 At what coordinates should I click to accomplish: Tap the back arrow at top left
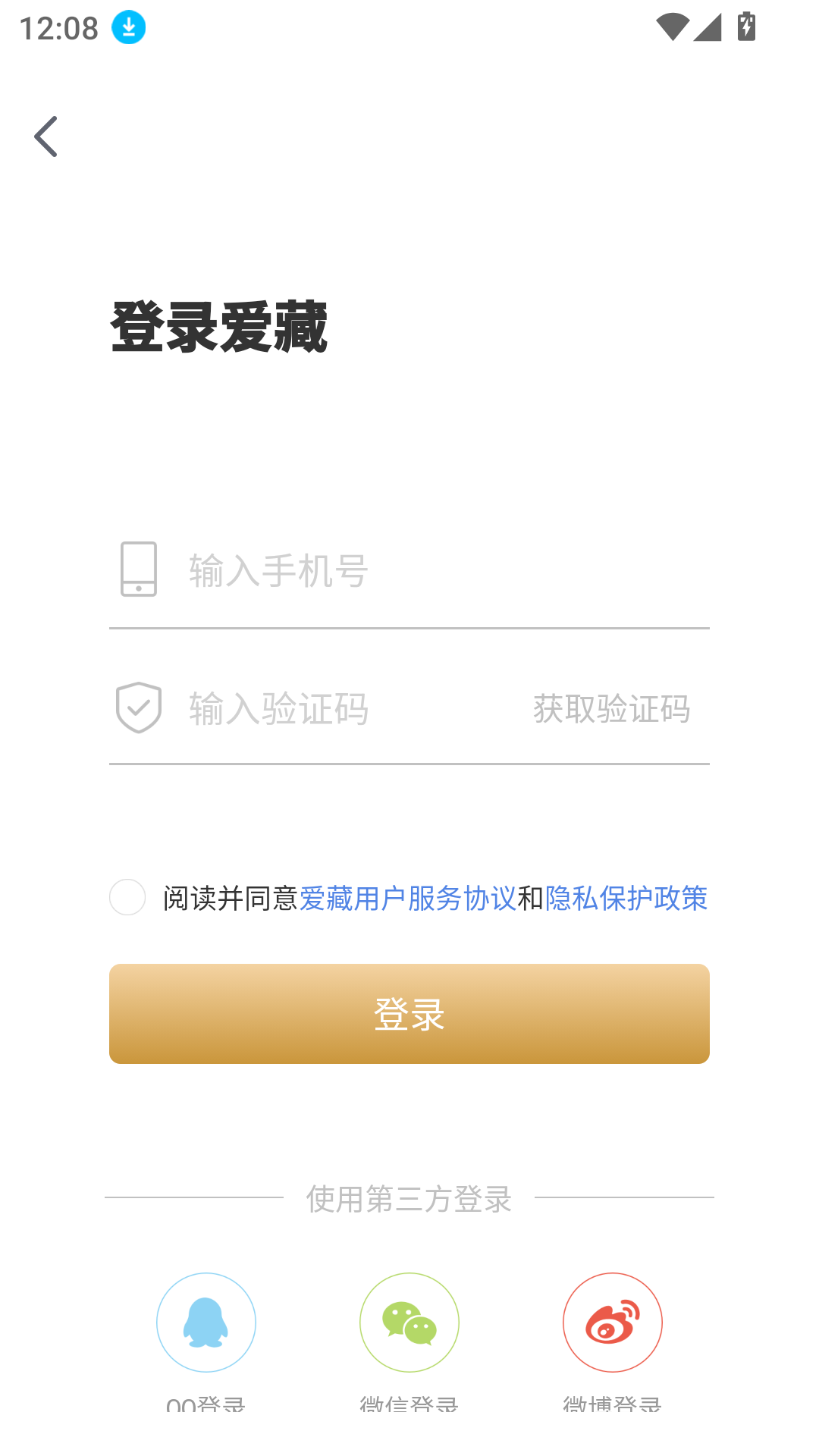[47, 136]
